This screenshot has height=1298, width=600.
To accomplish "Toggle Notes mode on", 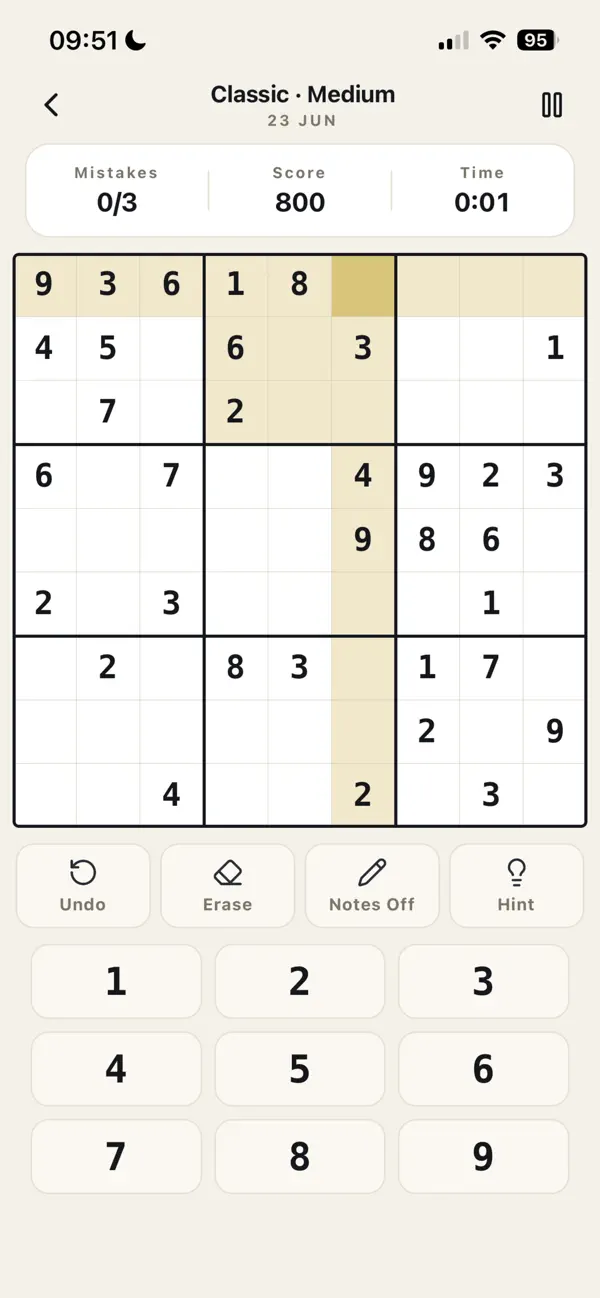I will click(372, 886).
